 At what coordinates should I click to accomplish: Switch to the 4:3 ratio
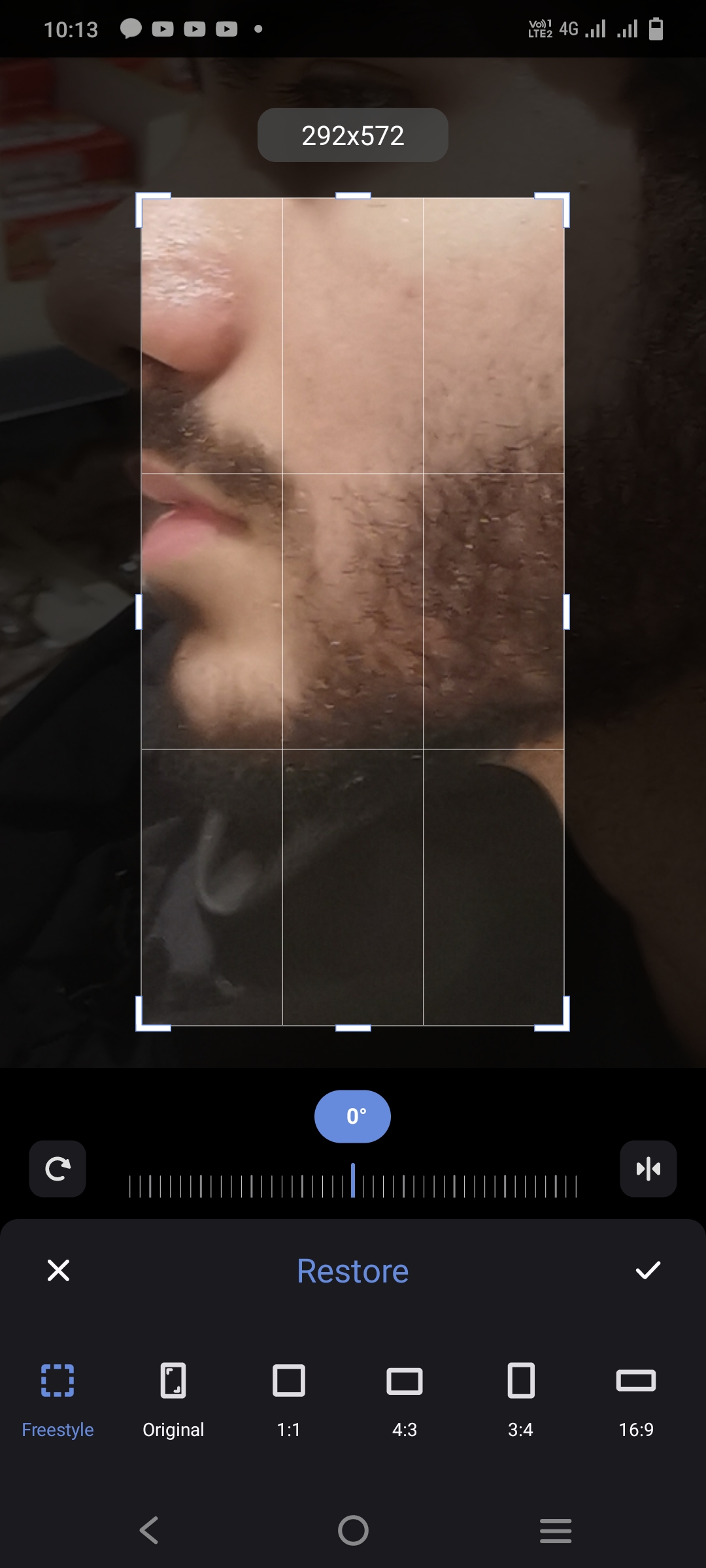(x=404, y=1398)
